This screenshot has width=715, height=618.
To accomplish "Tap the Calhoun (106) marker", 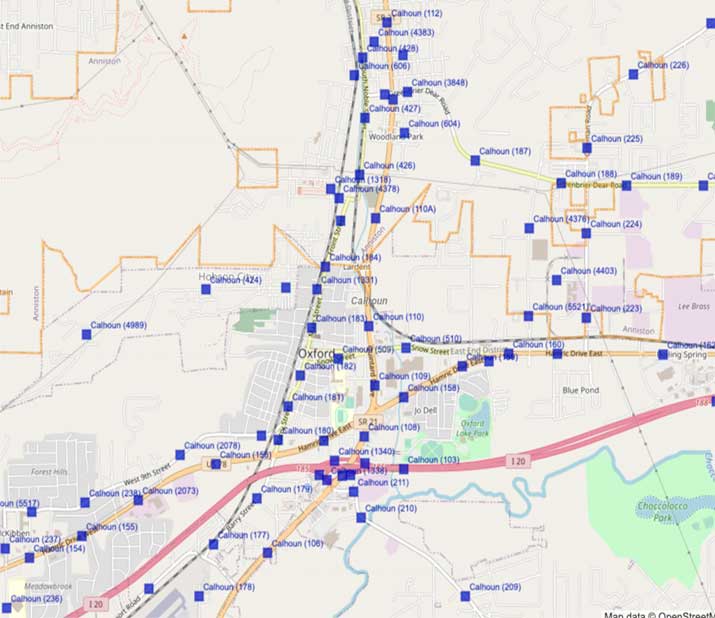I will pyautogui.click(x=267, y=553).
